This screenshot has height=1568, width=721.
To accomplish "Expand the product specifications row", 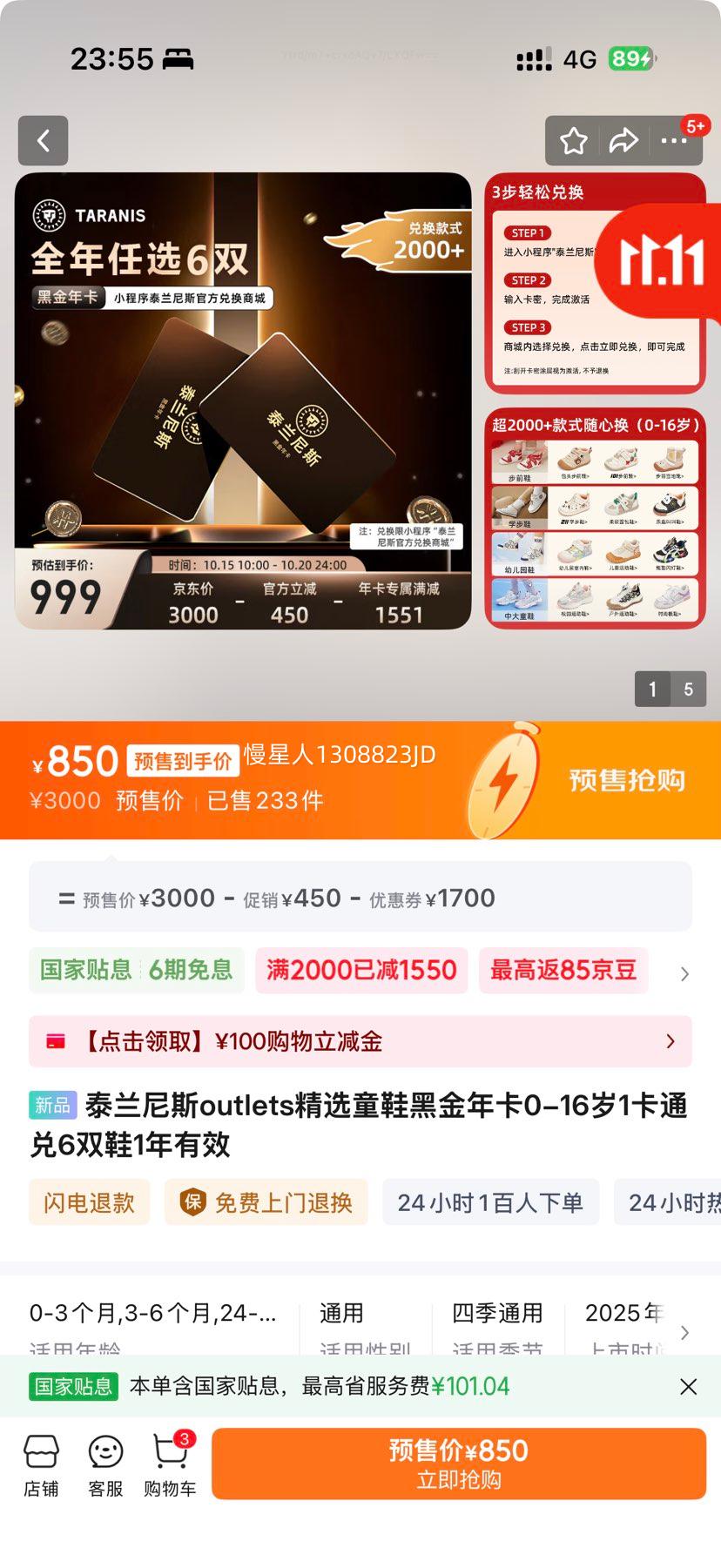I will click(684, 1332).
